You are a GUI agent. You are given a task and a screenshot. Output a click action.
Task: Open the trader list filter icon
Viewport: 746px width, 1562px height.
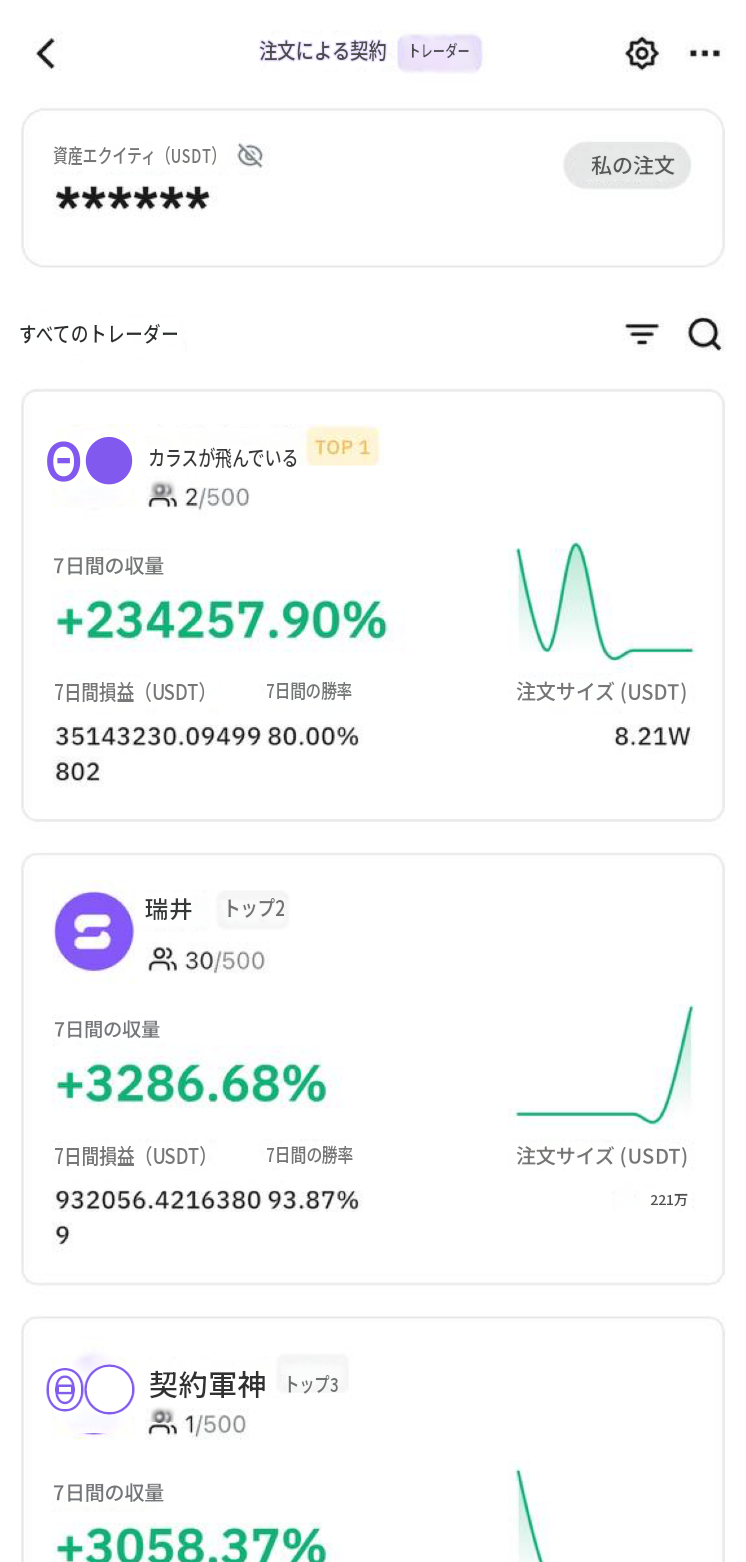(x=642, y=334)
